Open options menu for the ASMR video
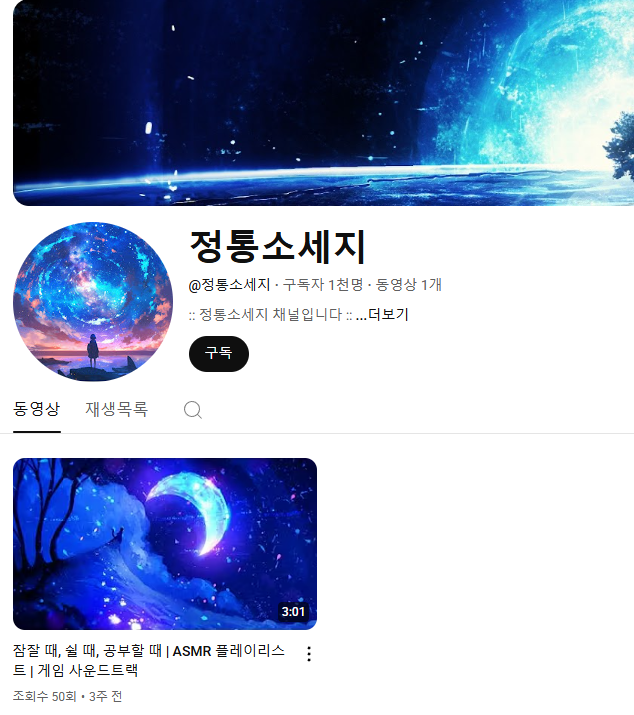Image resolution: width=634 pixels, height=715 pixels. 308,654
